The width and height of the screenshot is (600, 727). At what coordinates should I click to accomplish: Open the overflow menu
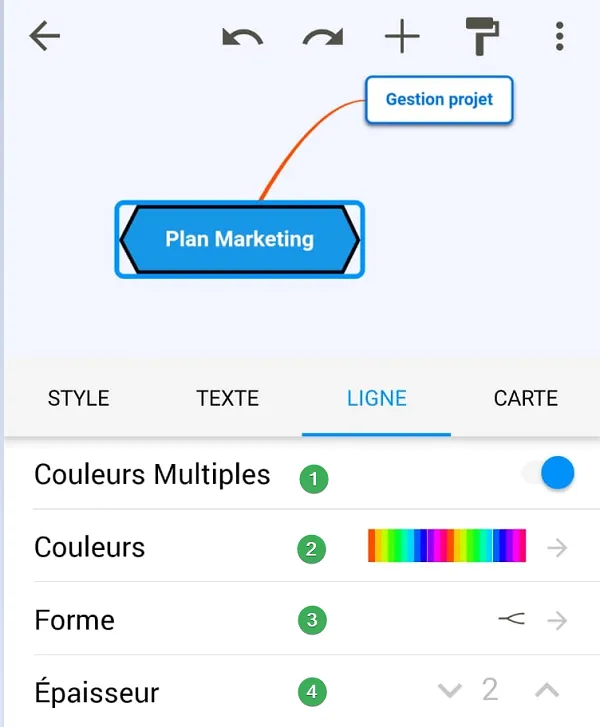[x=559, y=37]
